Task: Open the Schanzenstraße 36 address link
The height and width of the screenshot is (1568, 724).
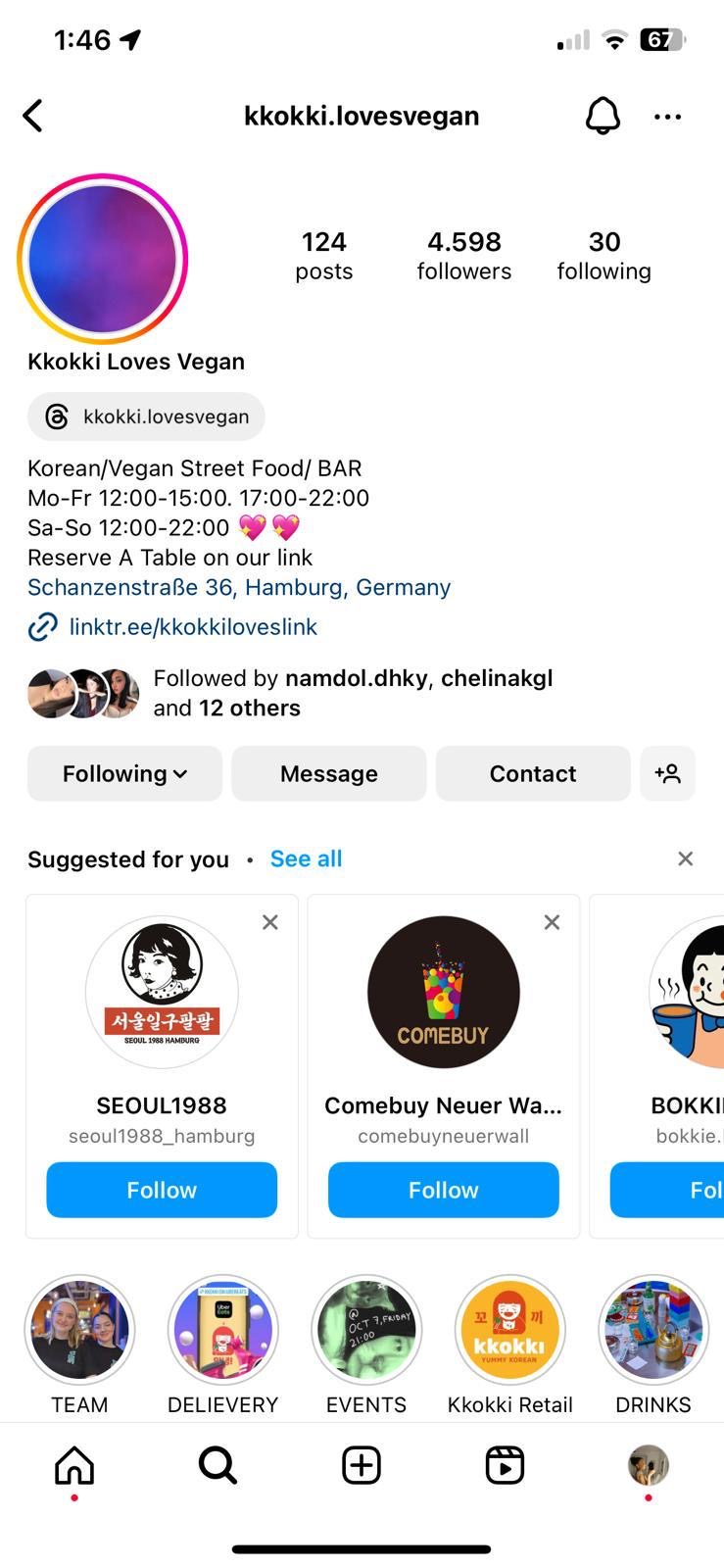Action: click(238, 587)
